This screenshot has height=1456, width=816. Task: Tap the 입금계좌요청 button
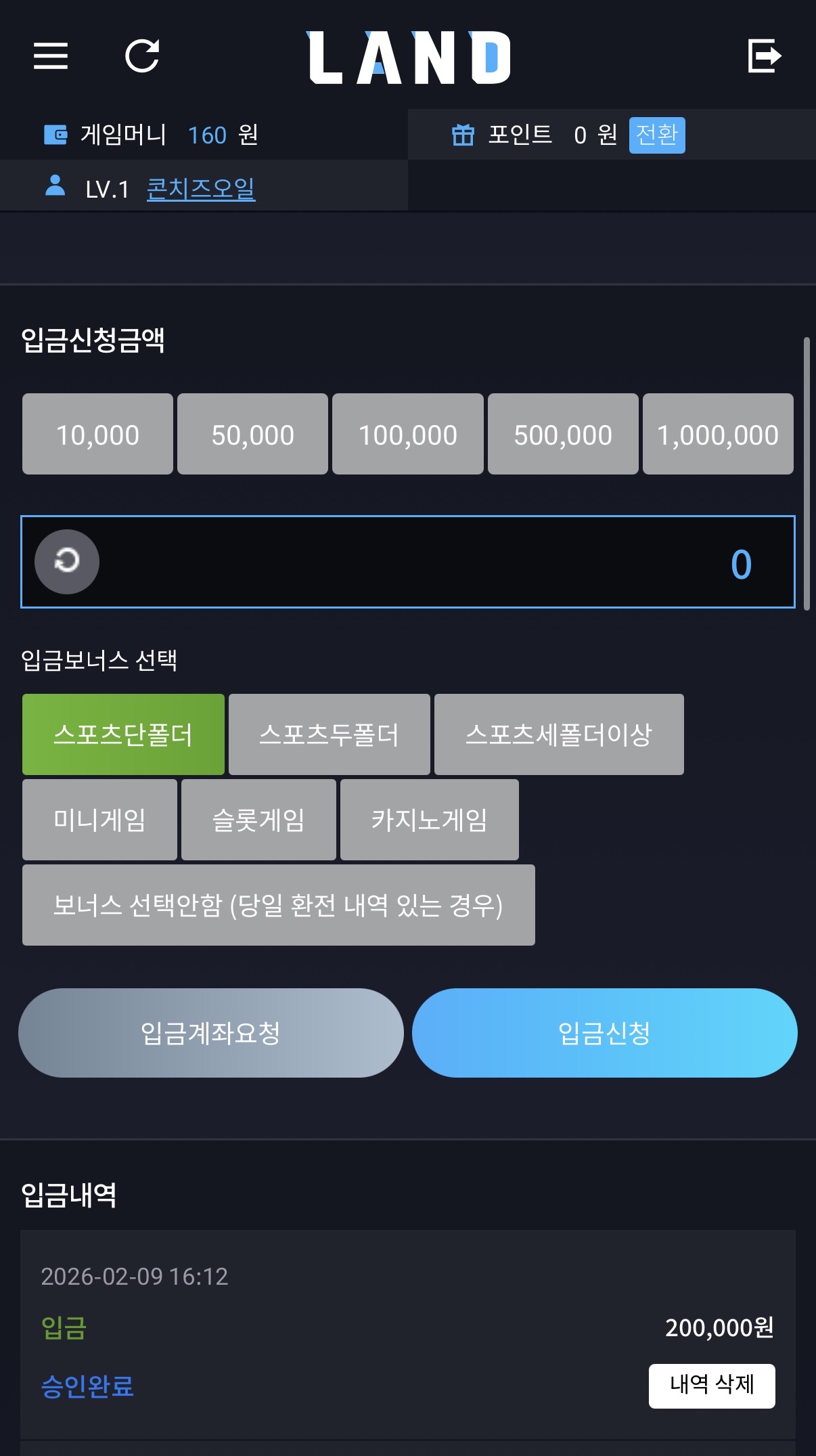211,1033
